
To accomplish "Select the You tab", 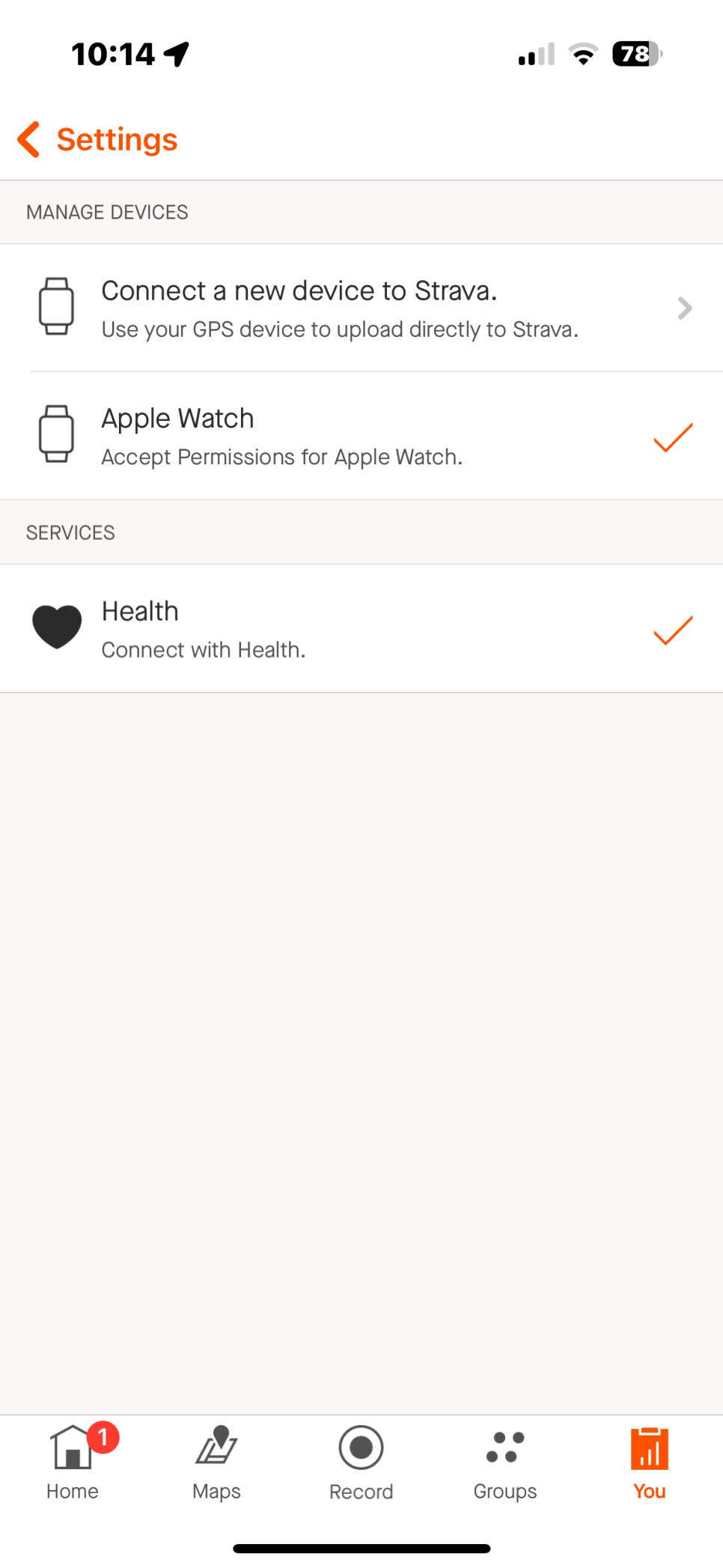I will [x=650, y=1463].
